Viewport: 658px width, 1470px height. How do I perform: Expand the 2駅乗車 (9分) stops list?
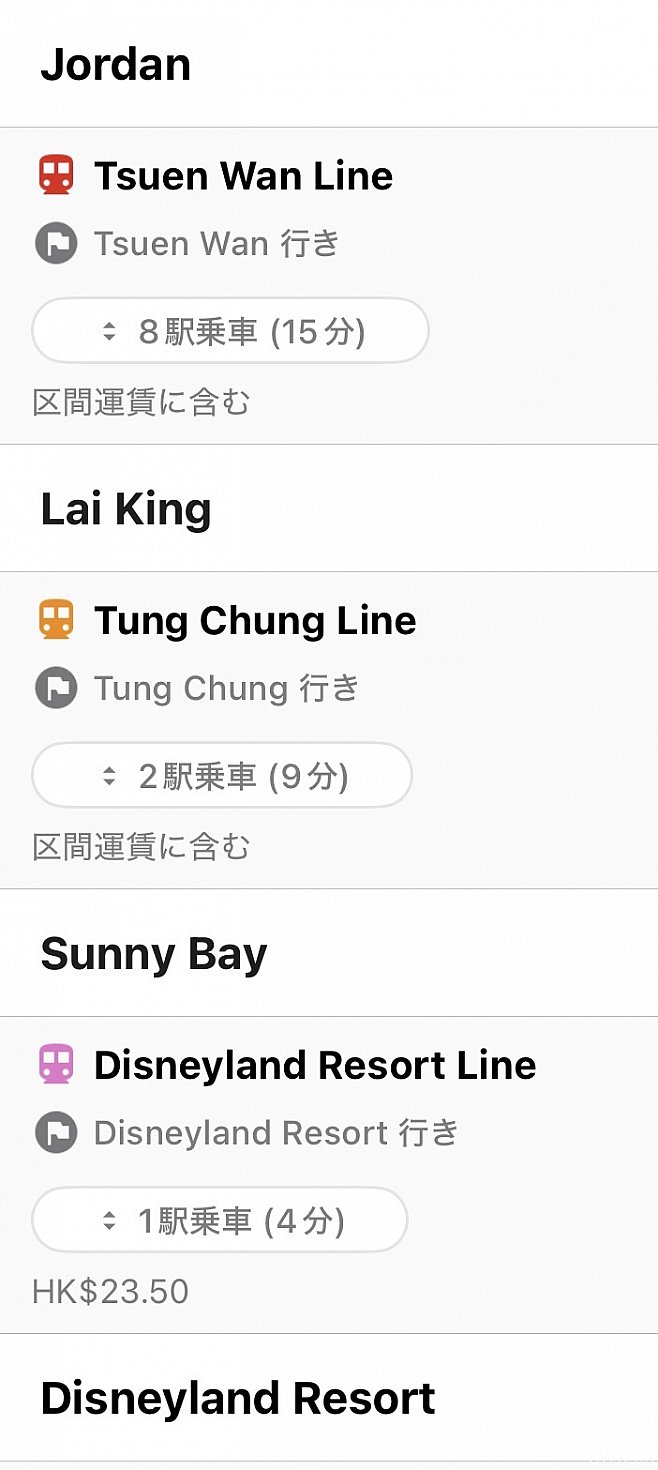(222, 776)
